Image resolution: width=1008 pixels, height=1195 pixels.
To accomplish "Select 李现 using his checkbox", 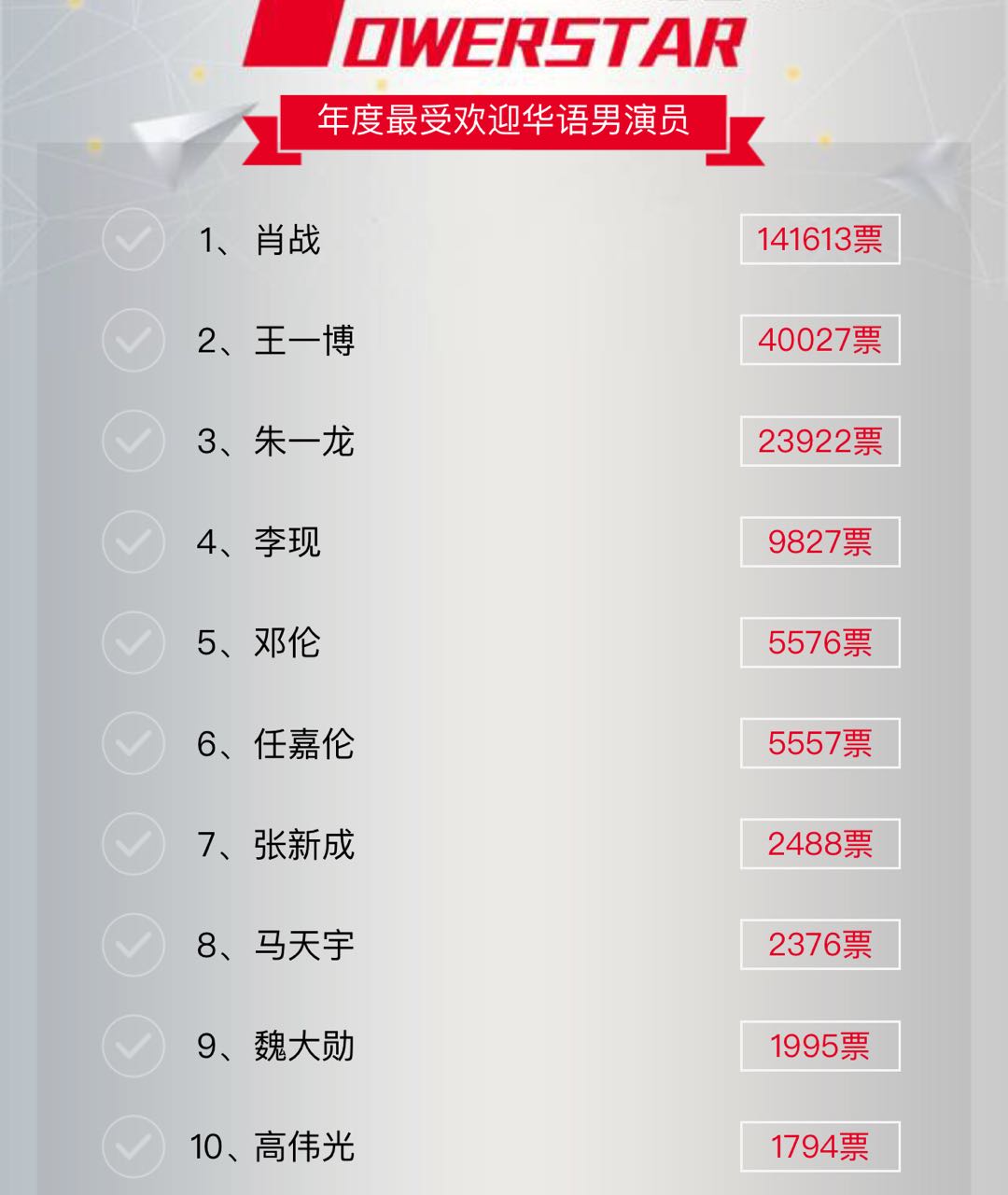I will 133,542.
